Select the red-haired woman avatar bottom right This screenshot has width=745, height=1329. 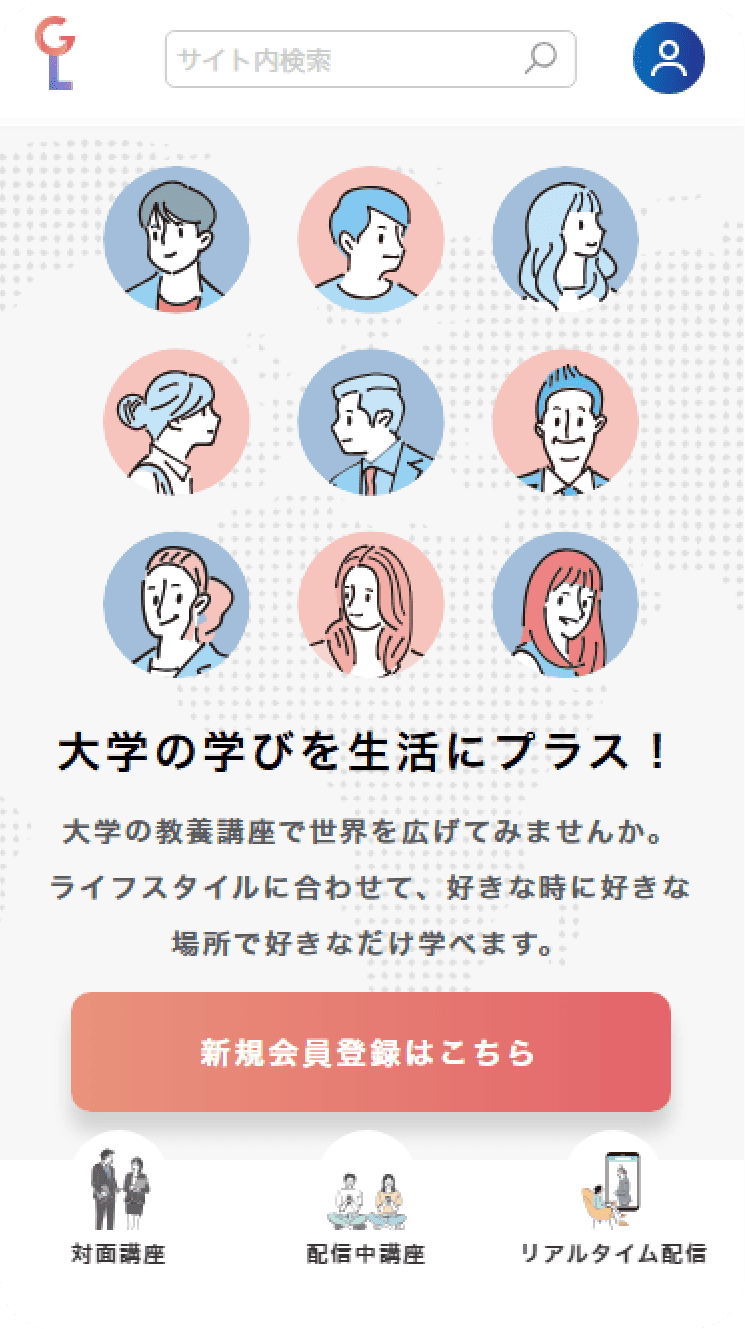tap(565, 603)
